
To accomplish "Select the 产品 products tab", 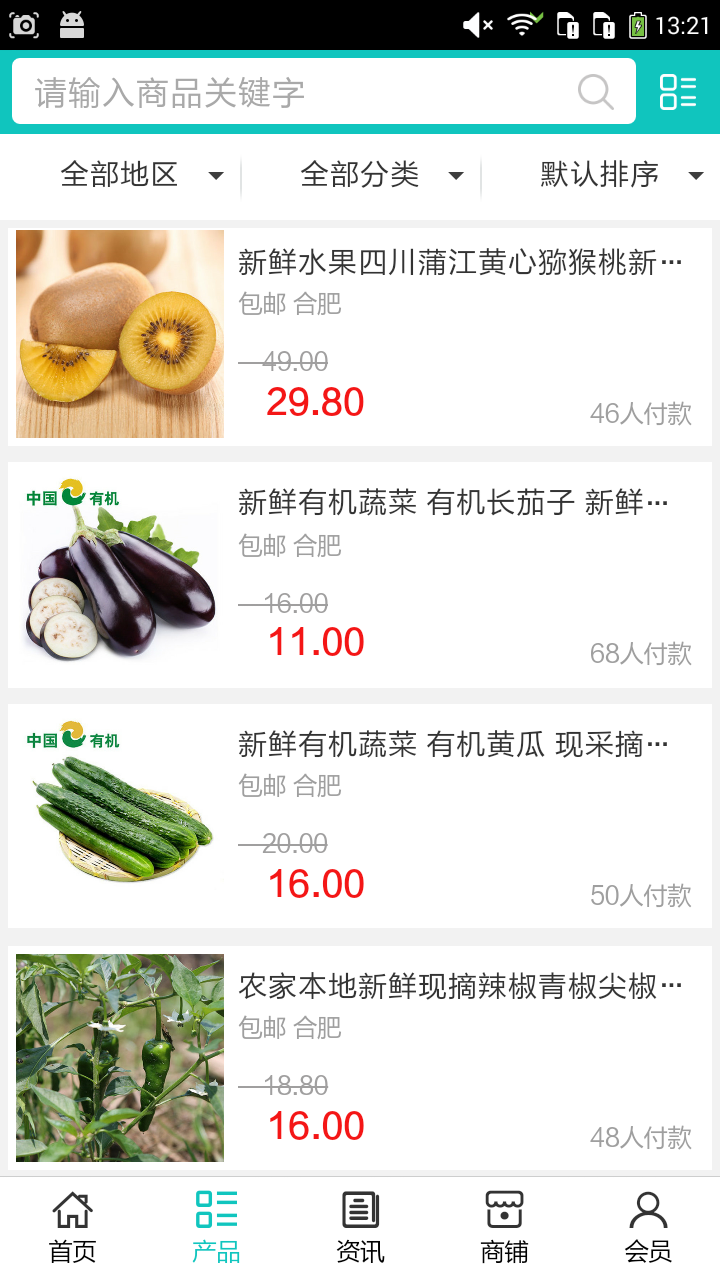I will pos(216,1228).
